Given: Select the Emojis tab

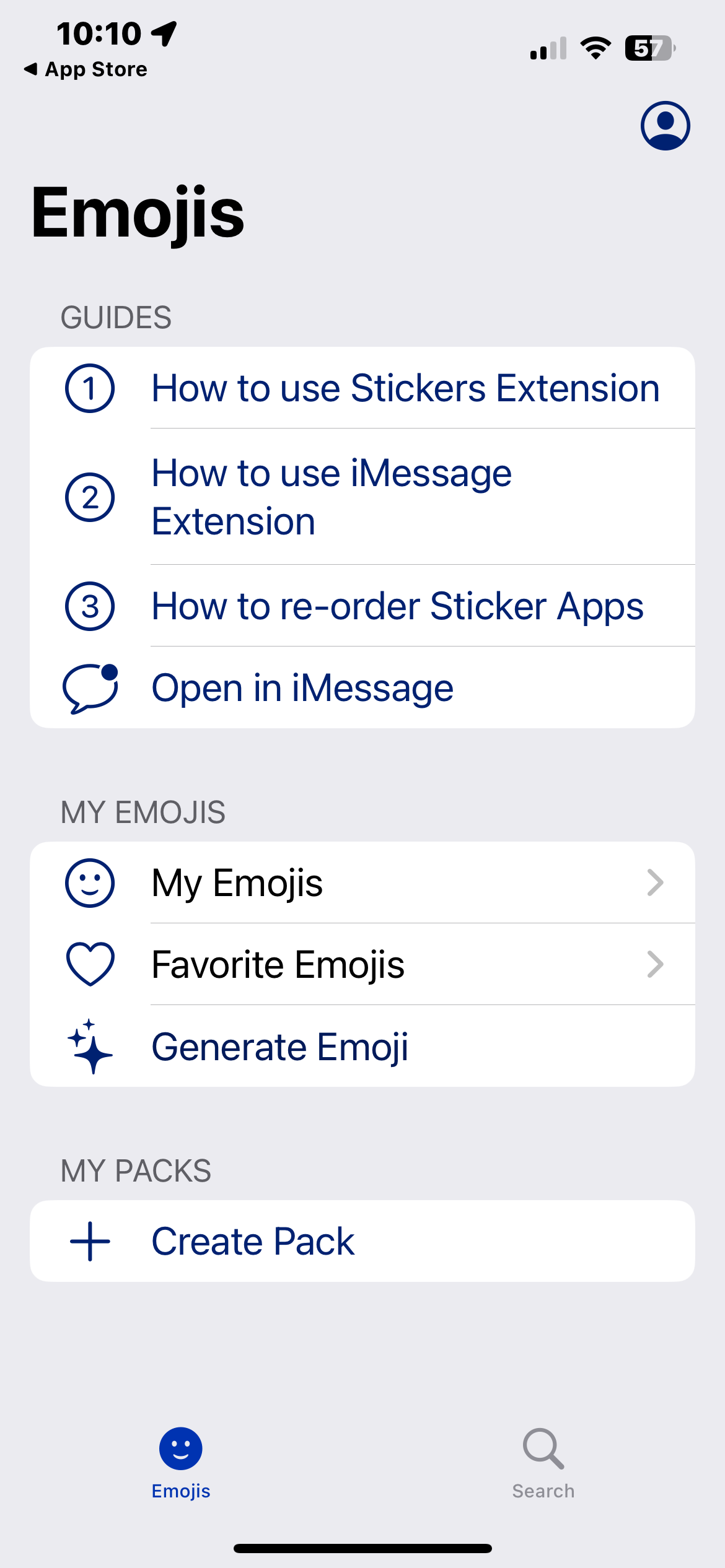Looking at the screenshot, I should [x=181, y=1463].
